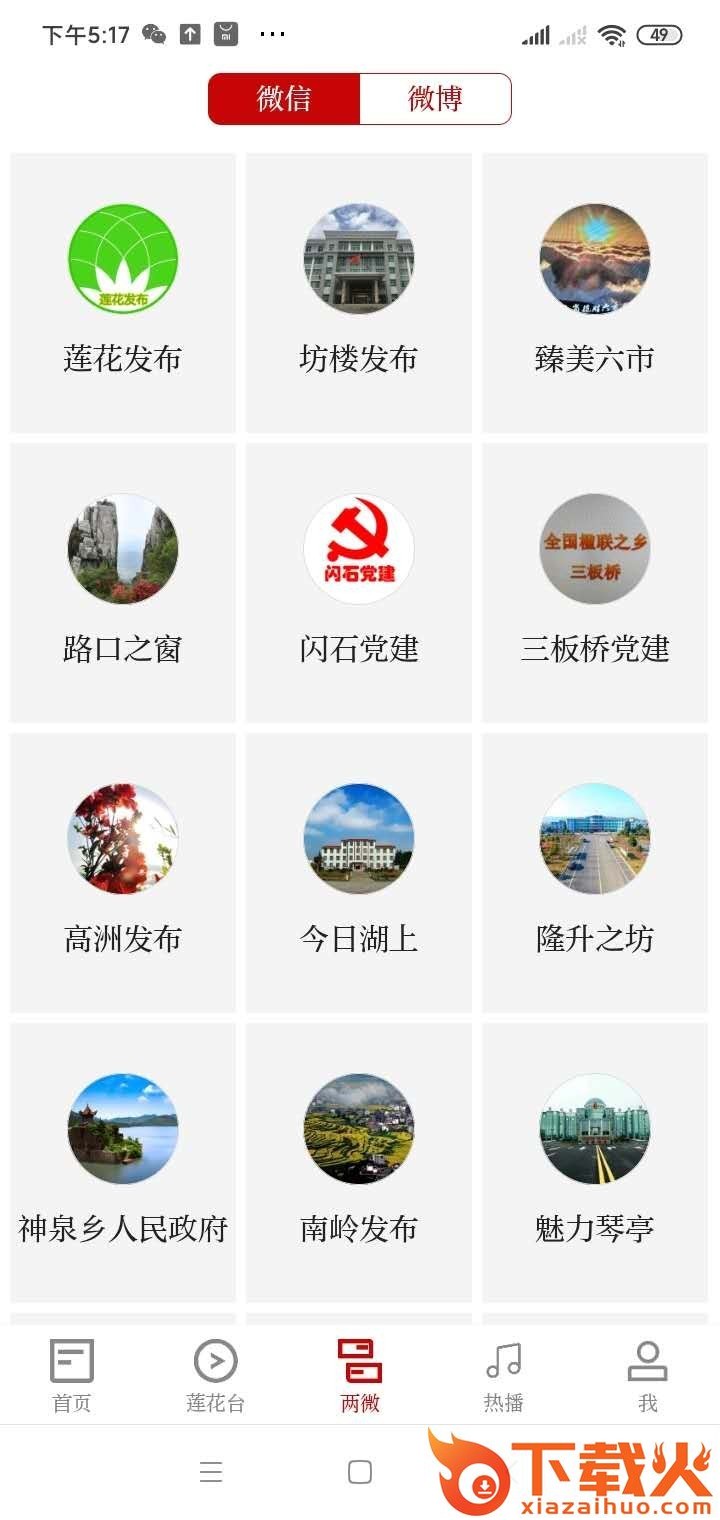
Task: Open 三板桥党建 tile
Action: pos(595,582)
